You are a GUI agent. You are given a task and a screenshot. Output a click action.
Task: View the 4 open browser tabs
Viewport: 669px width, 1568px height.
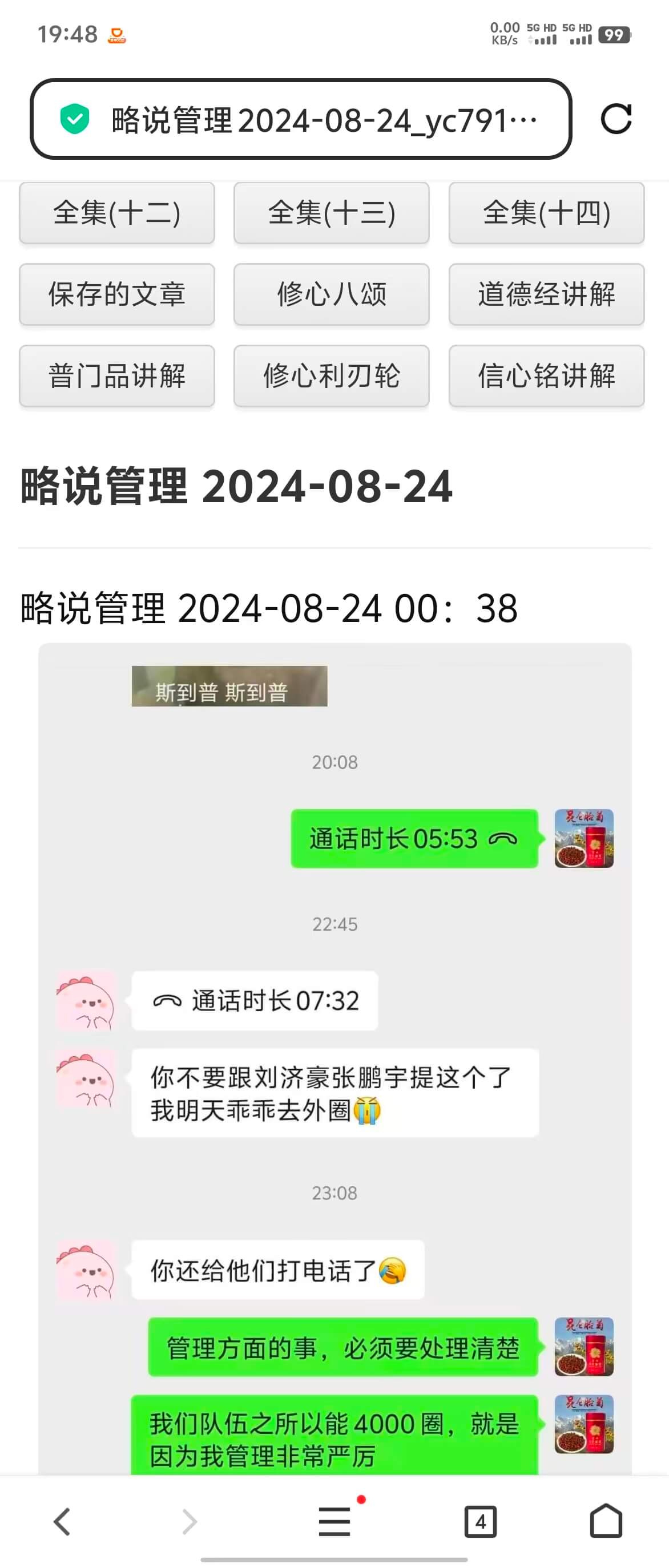tap(479, 1521)
